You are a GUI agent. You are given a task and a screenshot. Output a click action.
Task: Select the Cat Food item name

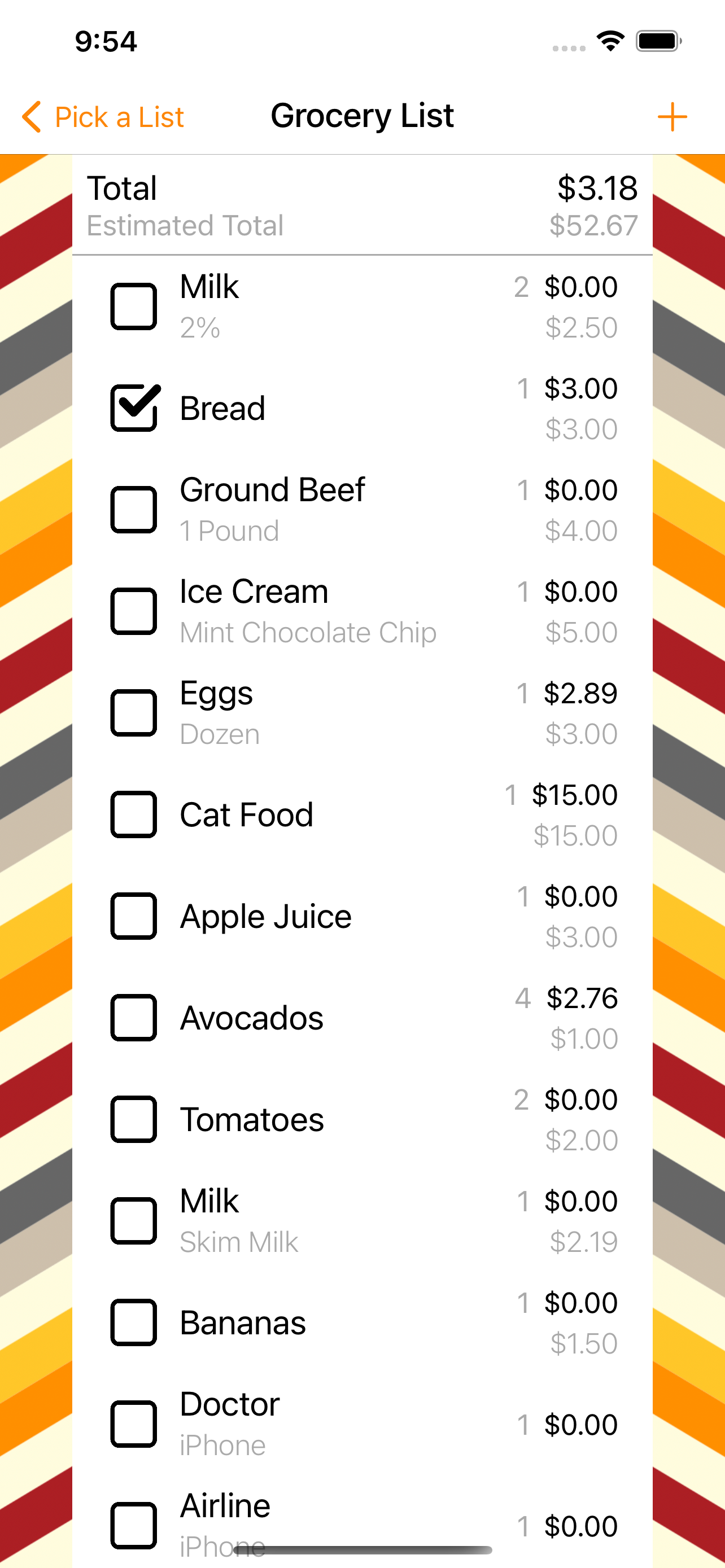point(246,814)
